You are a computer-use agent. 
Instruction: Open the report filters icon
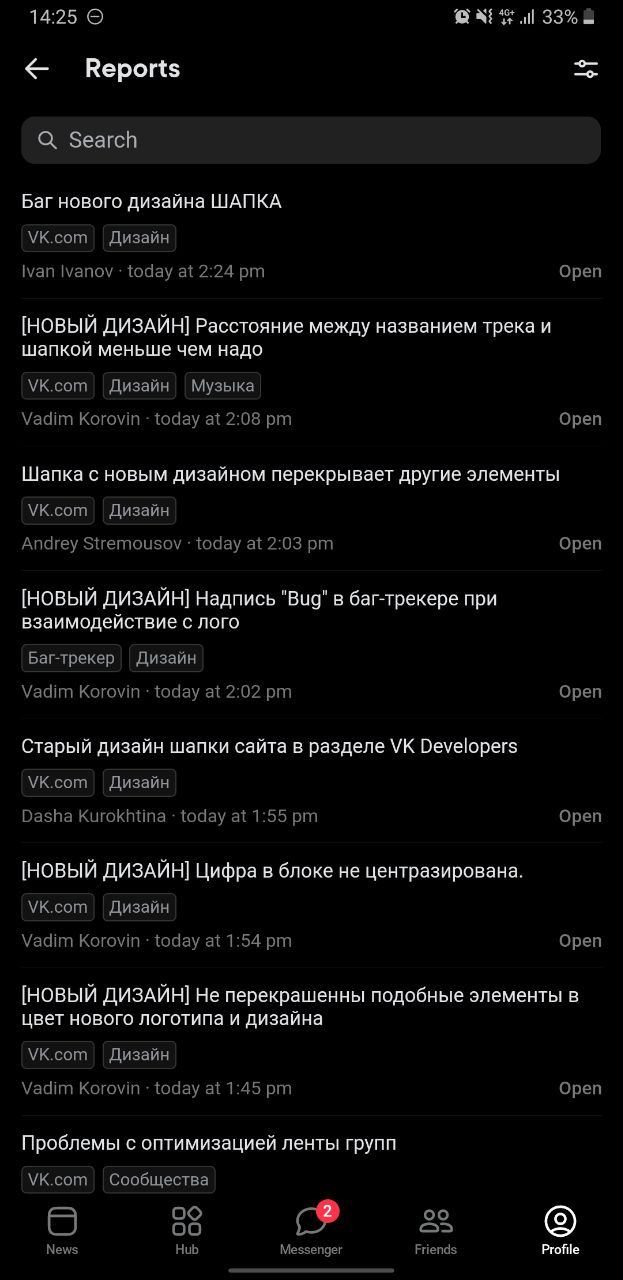point(585,69)
